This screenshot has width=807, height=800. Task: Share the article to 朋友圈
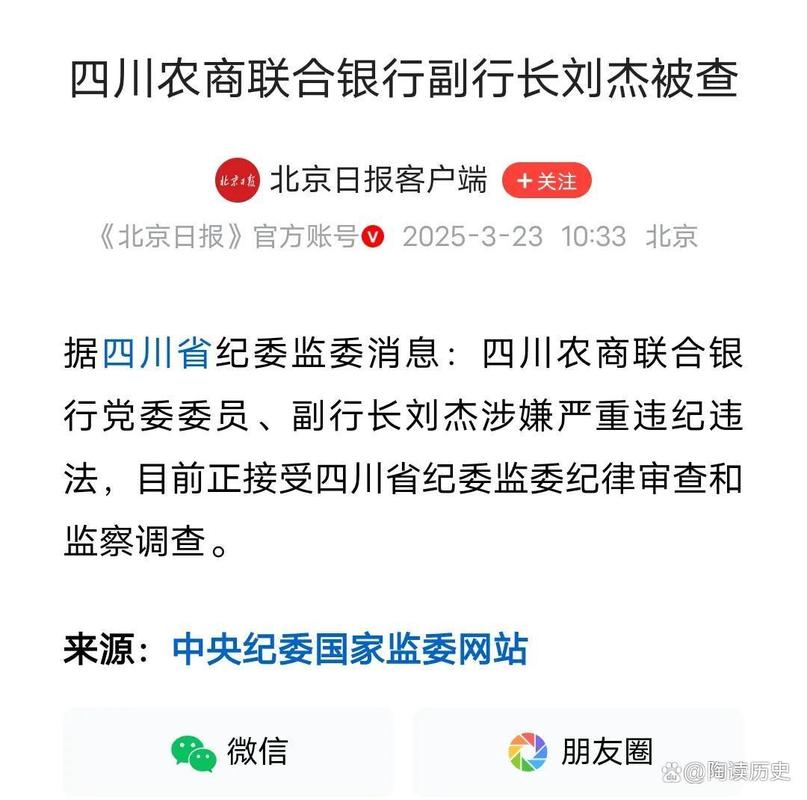click(578, 752)
